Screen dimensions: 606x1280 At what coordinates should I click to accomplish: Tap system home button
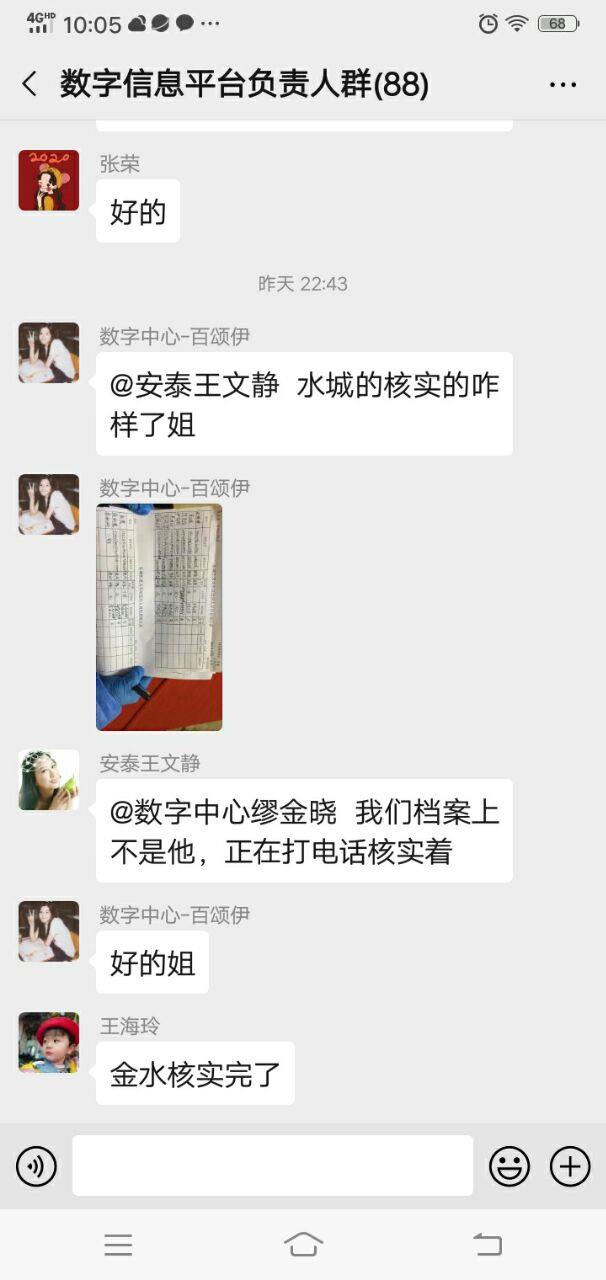303,1244
